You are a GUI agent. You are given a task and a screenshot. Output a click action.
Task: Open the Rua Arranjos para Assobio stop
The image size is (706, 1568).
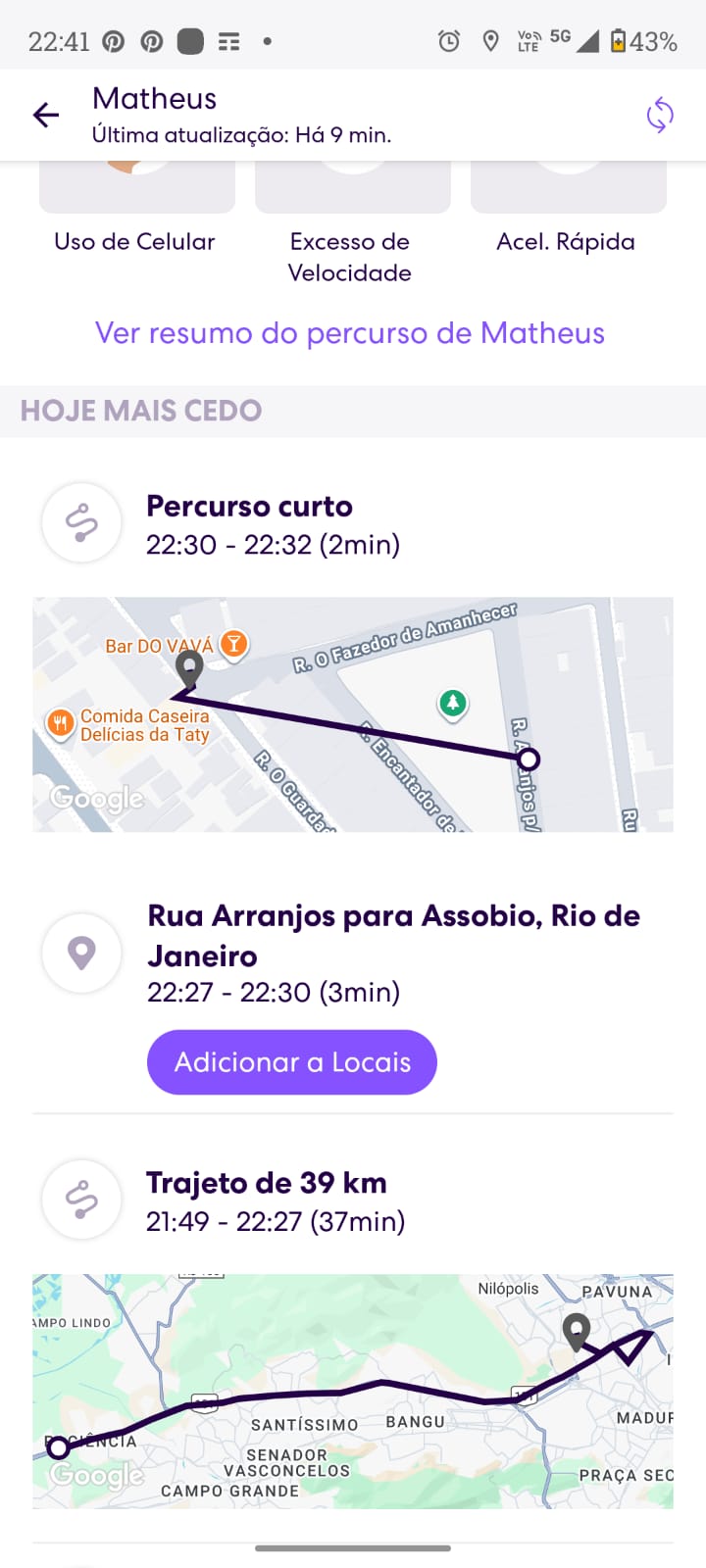[x=392, y=936]
